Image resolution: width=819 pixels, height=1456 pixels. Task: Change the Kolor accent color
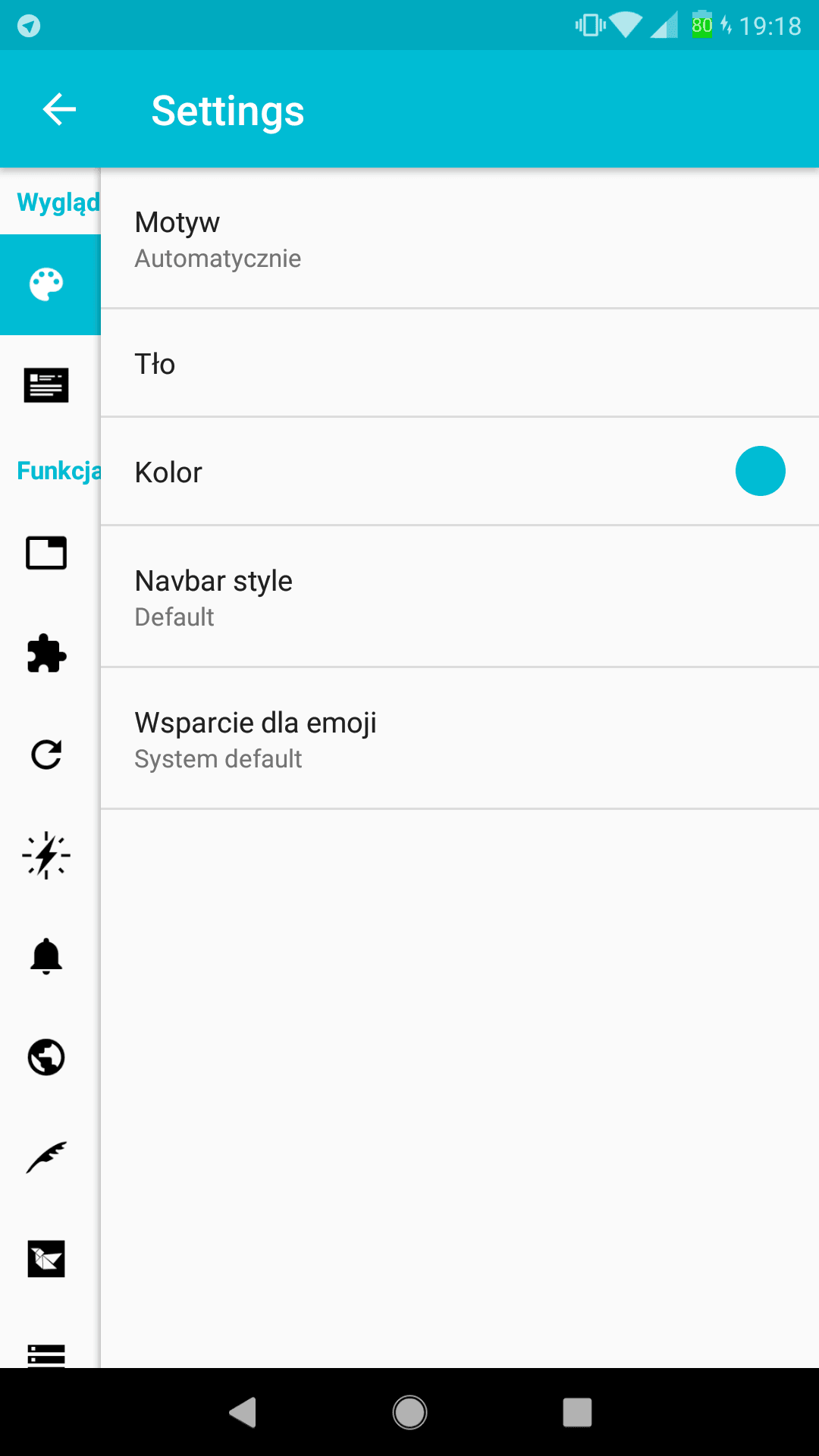[460, 472]
